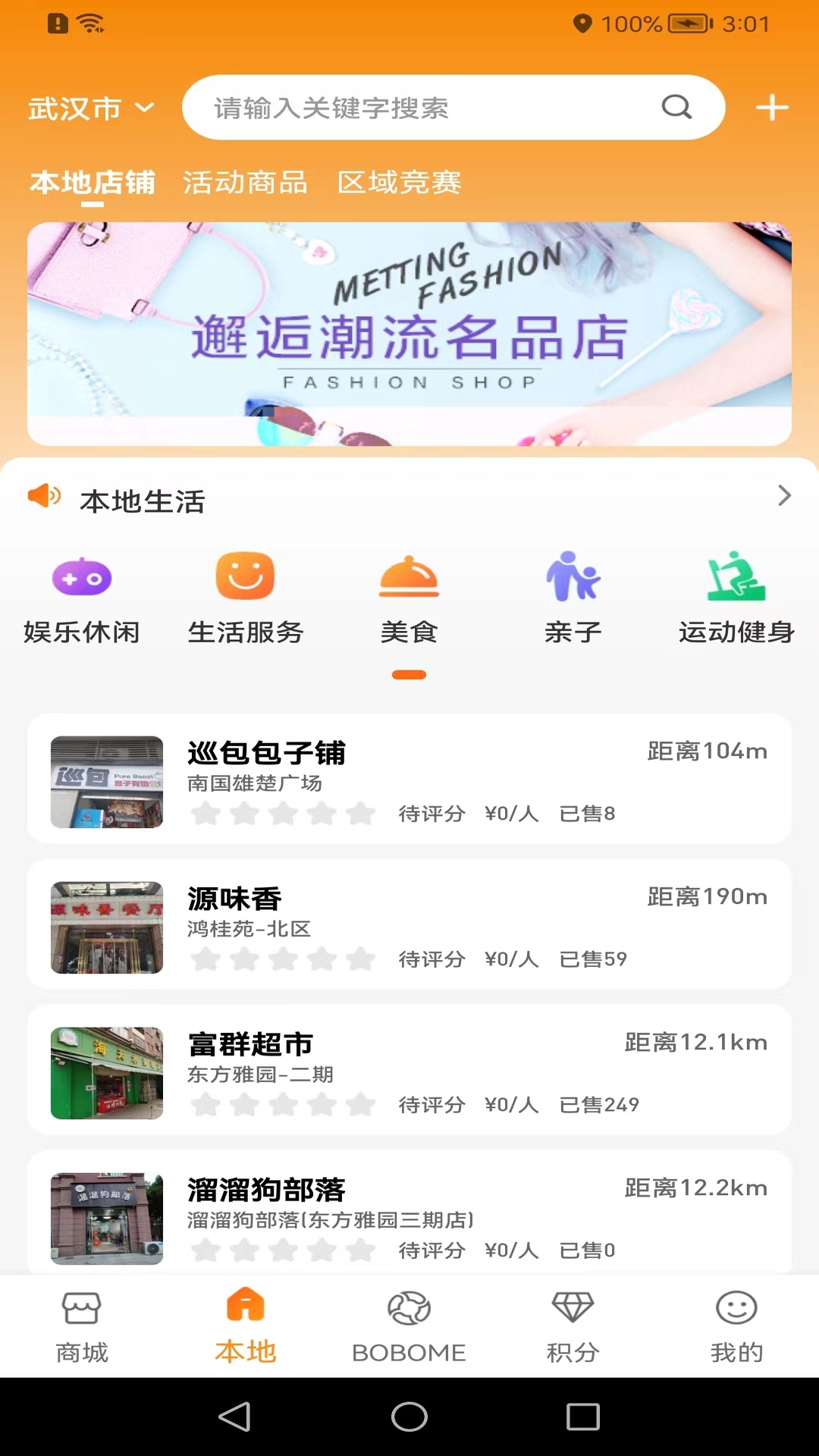Screen dimensions: 819x1456
Task: Tap the plus icon beside the search bar
Action: [x=771, y=108]
